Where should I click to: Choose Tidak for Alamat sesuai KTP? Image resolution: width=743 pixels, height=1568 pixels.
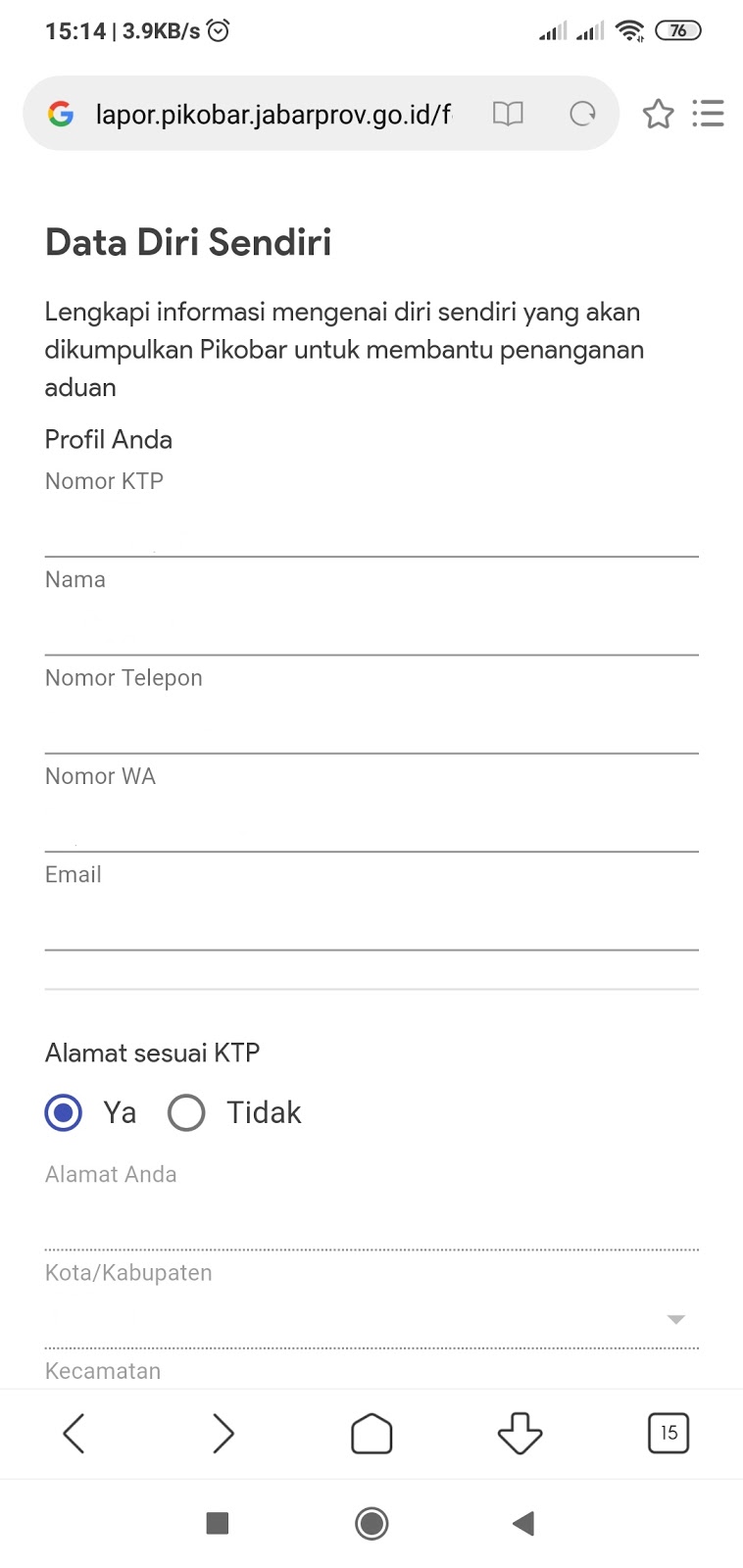pos(186,1112)
